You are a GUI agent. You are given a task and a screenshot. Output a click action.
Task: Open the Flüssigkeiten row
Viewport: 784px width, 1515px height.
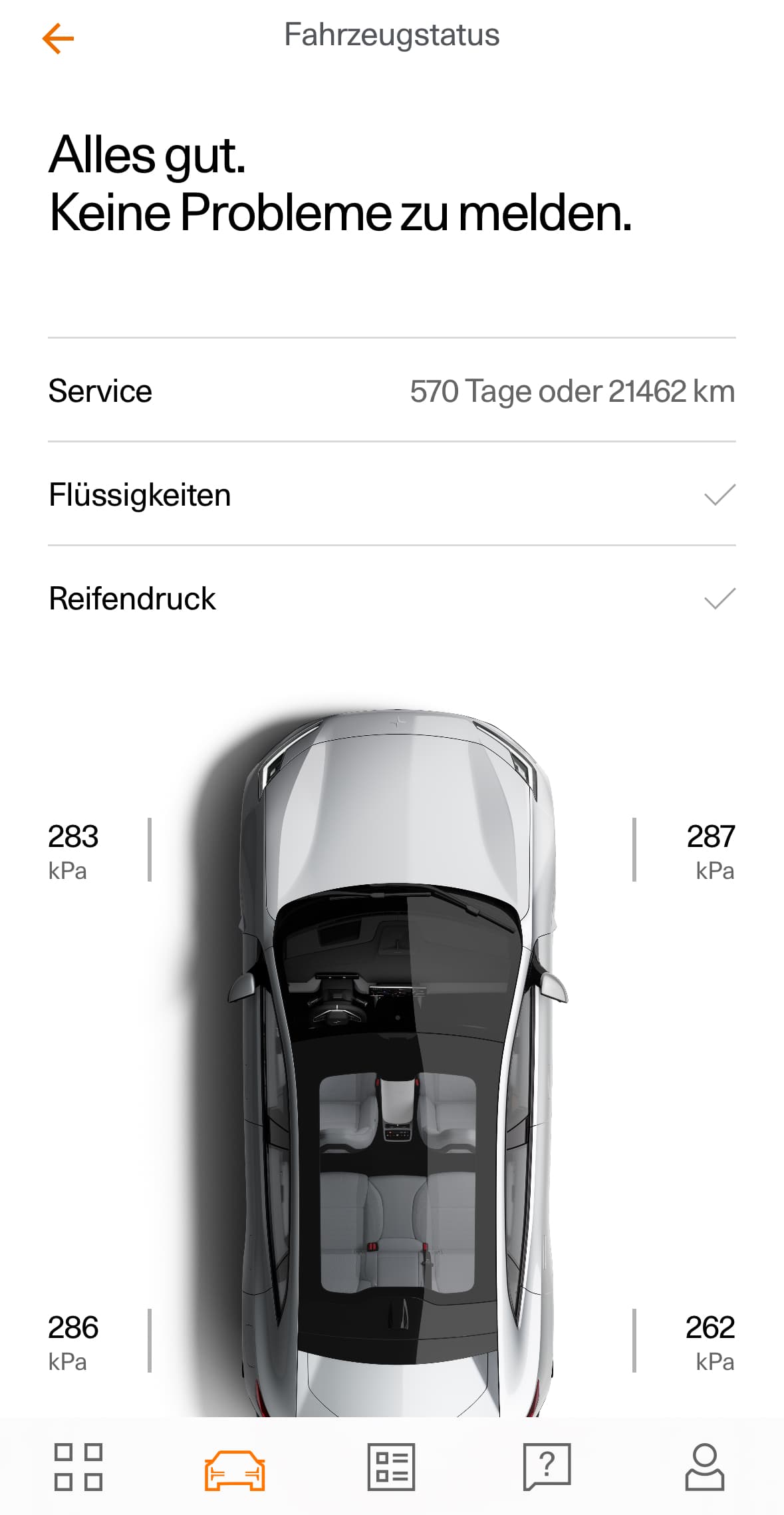click(x=392, y=494)
